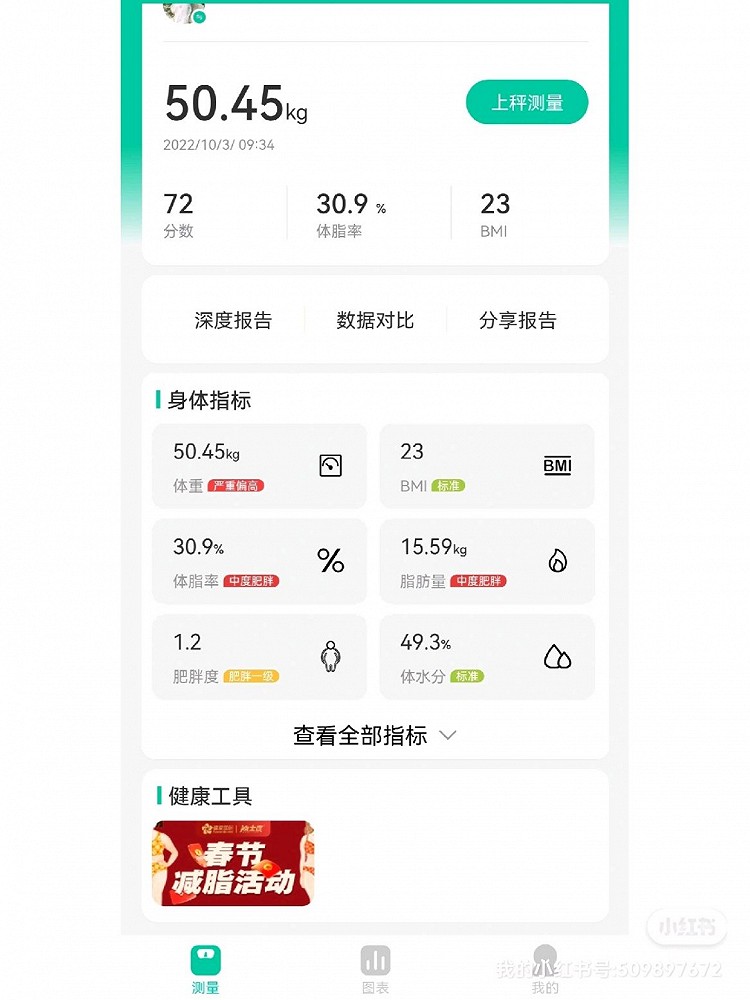The width and height of the screenshot is (750, 1000).
Task: Open the 体脂率 30.9% card
Action: click(259, 561)
